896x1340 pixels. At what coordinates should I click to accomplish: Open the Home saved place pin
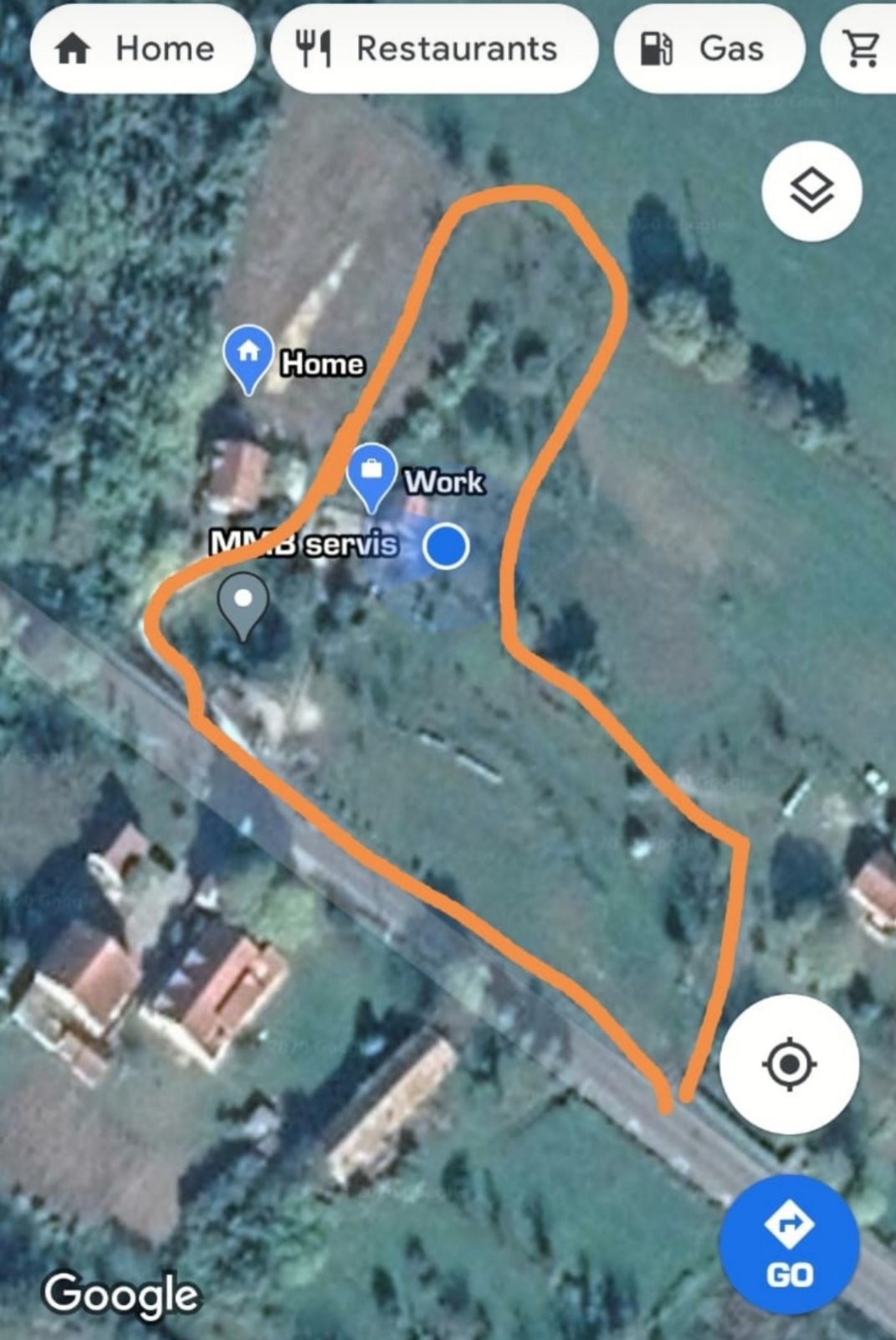pos(248,356)
